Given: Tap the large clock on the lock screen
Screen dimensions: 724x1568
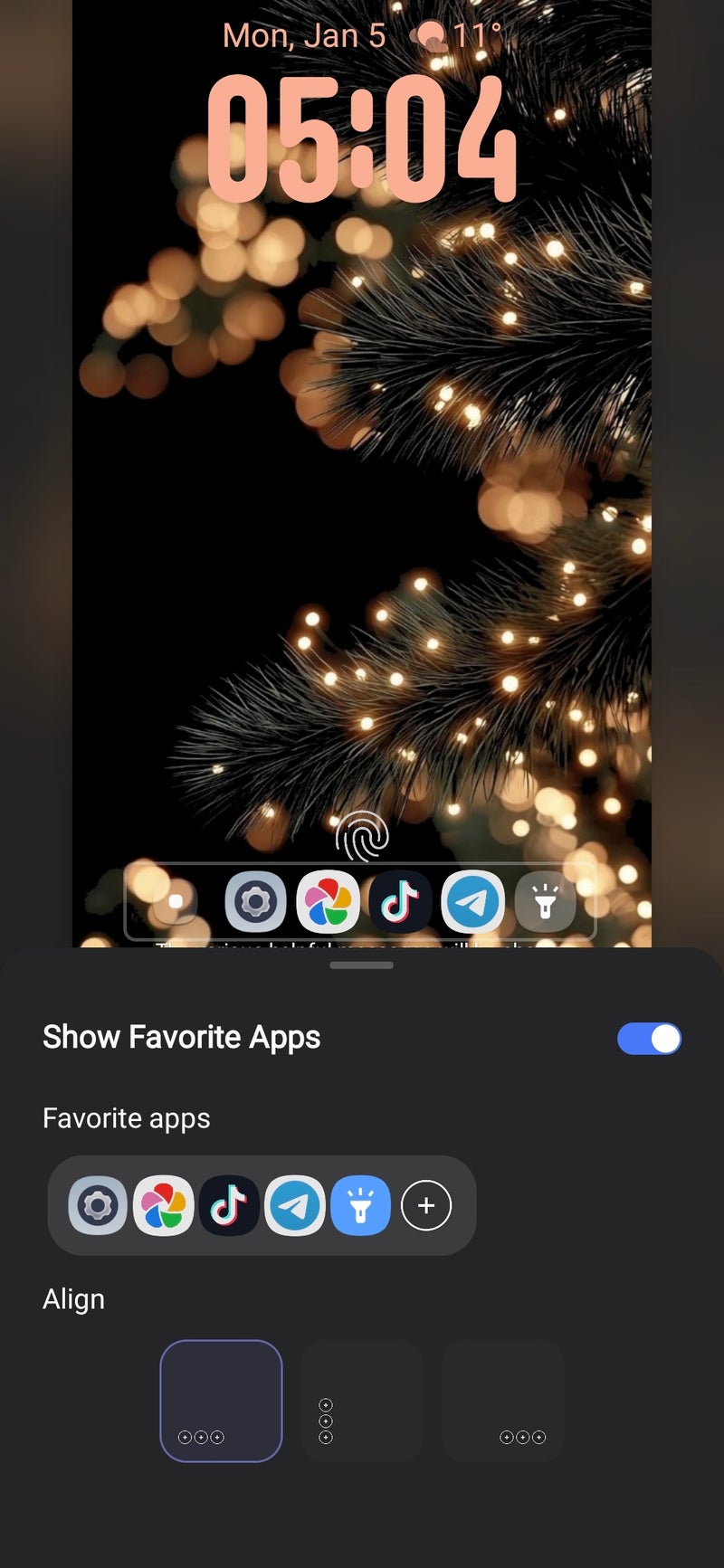Looking at the screenshot, I should click(362, 138).
